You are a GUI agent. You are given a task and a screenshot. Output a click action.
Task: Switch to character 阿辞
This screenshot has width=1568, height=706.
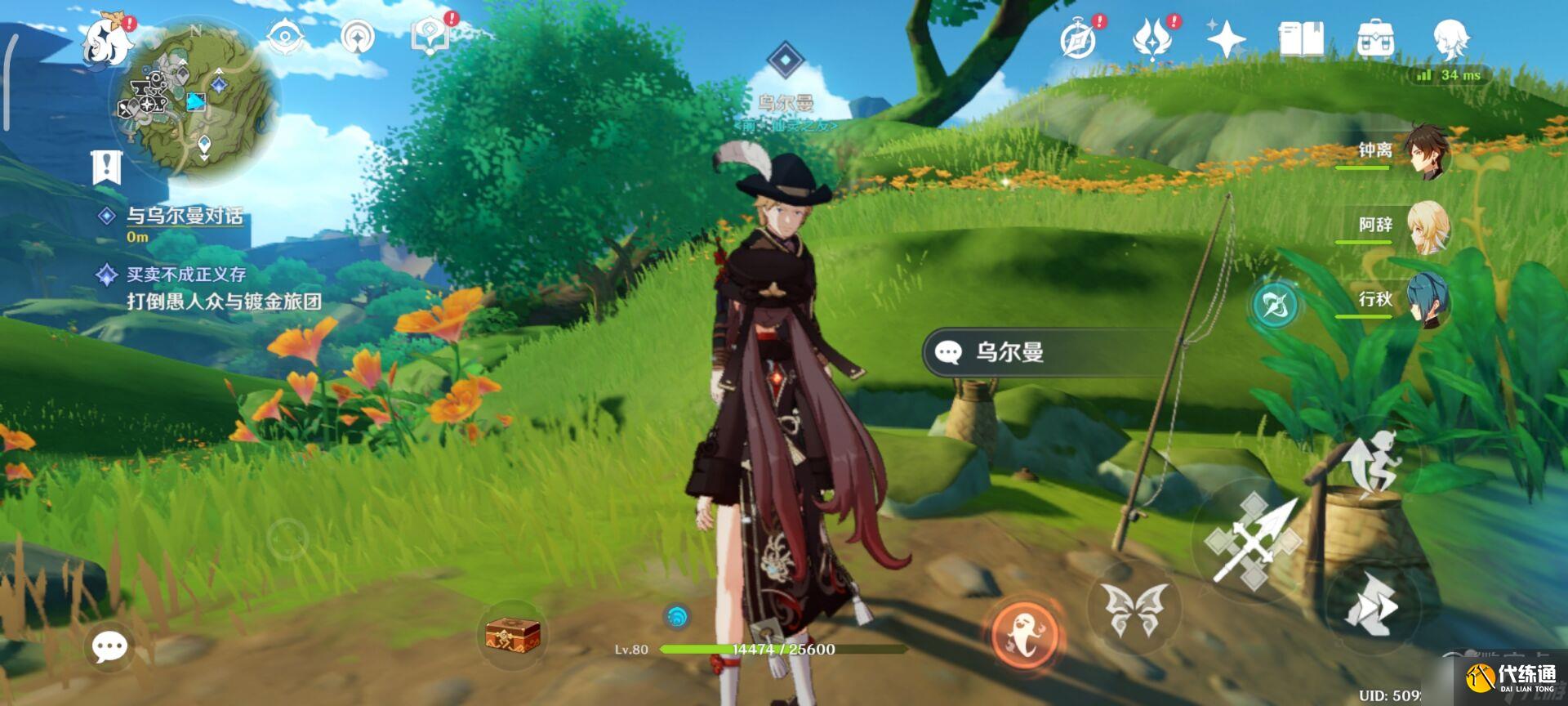pos(1428,226)
